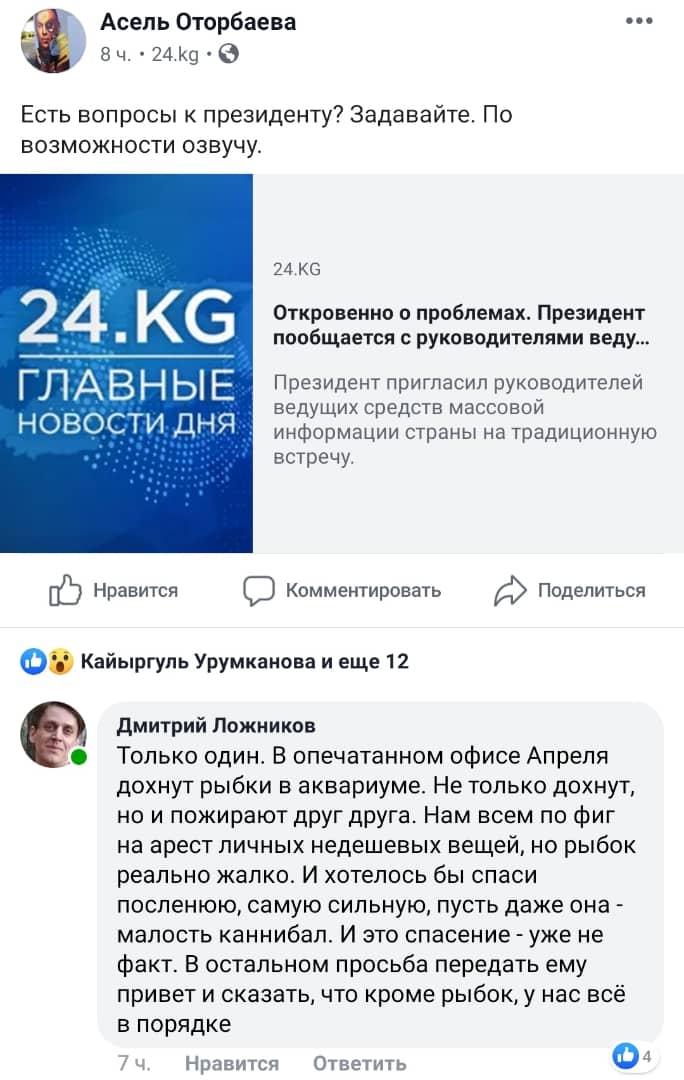The height and width of the screenshot is (1080, 684).
Task: Reply to Дмитрий Ложников's comment with Ответить
Action: 359,1062
